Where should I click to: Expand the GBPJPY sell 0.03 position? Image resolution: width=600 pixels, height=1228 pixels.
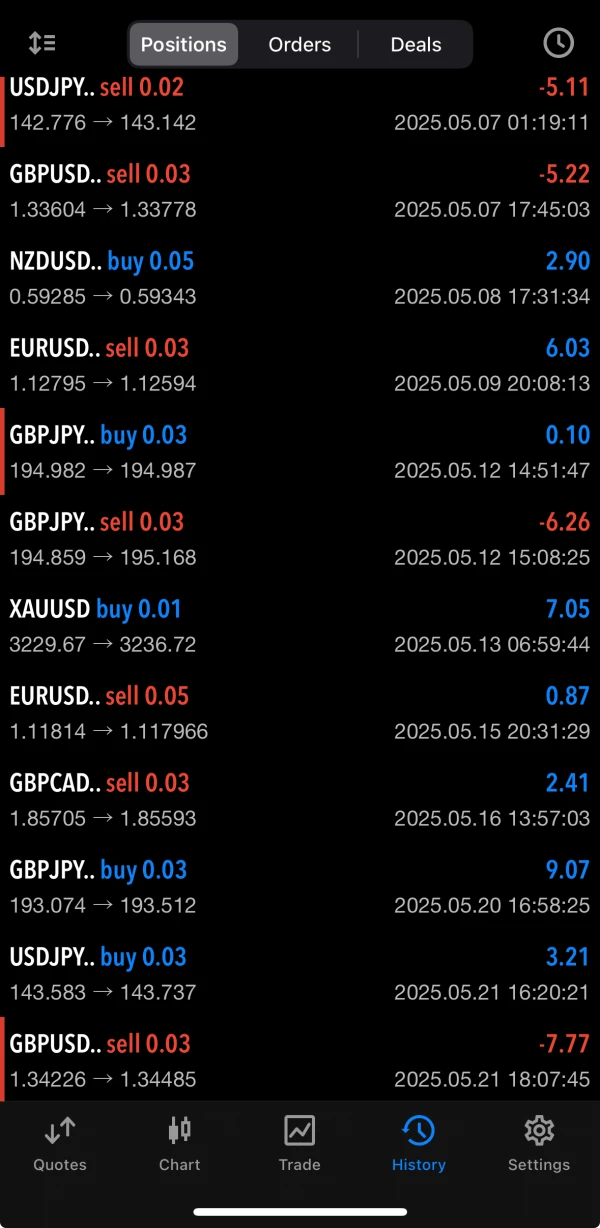tap(300, 539)
